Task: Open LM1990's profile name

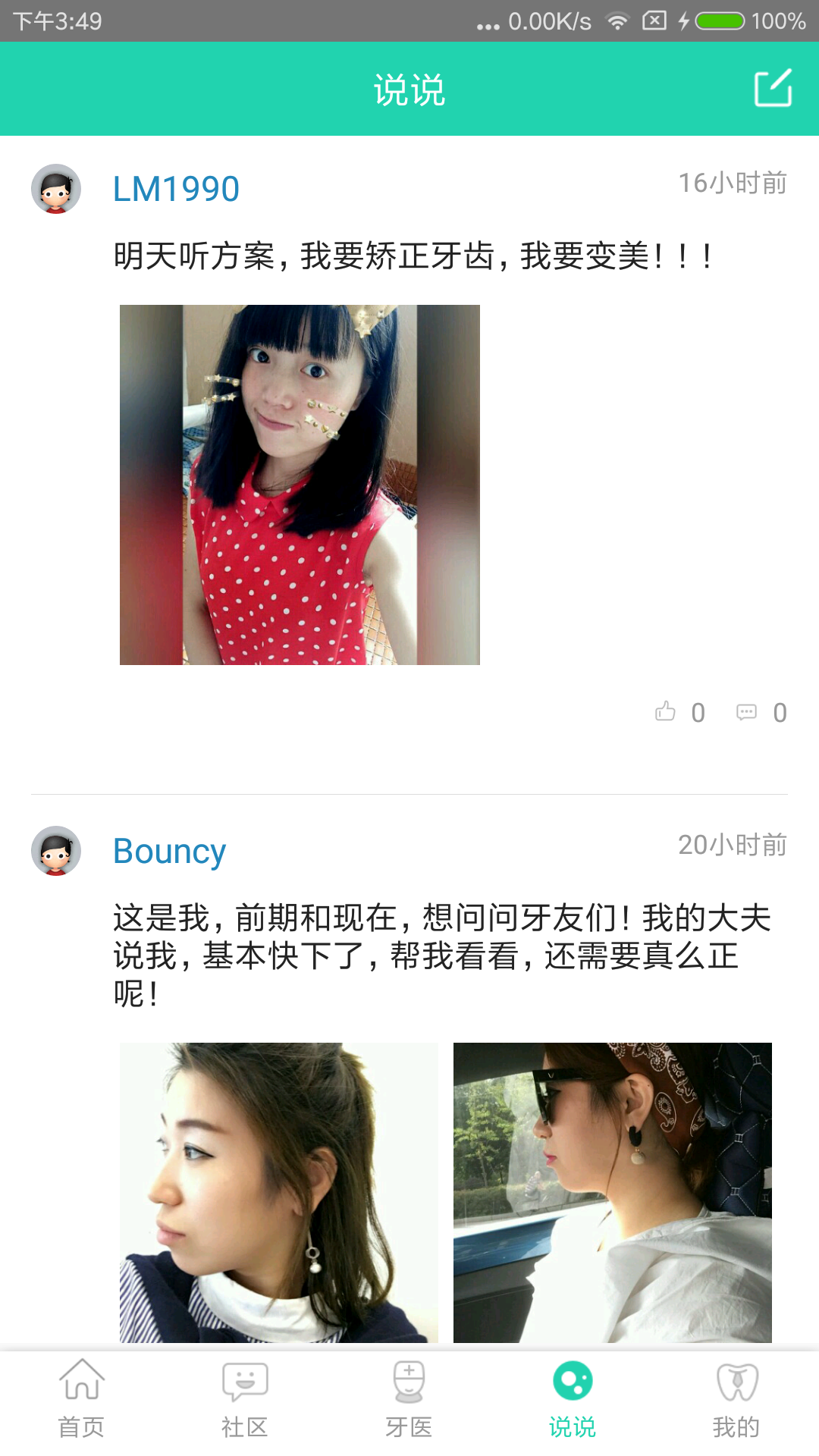Action: [176, 189]
